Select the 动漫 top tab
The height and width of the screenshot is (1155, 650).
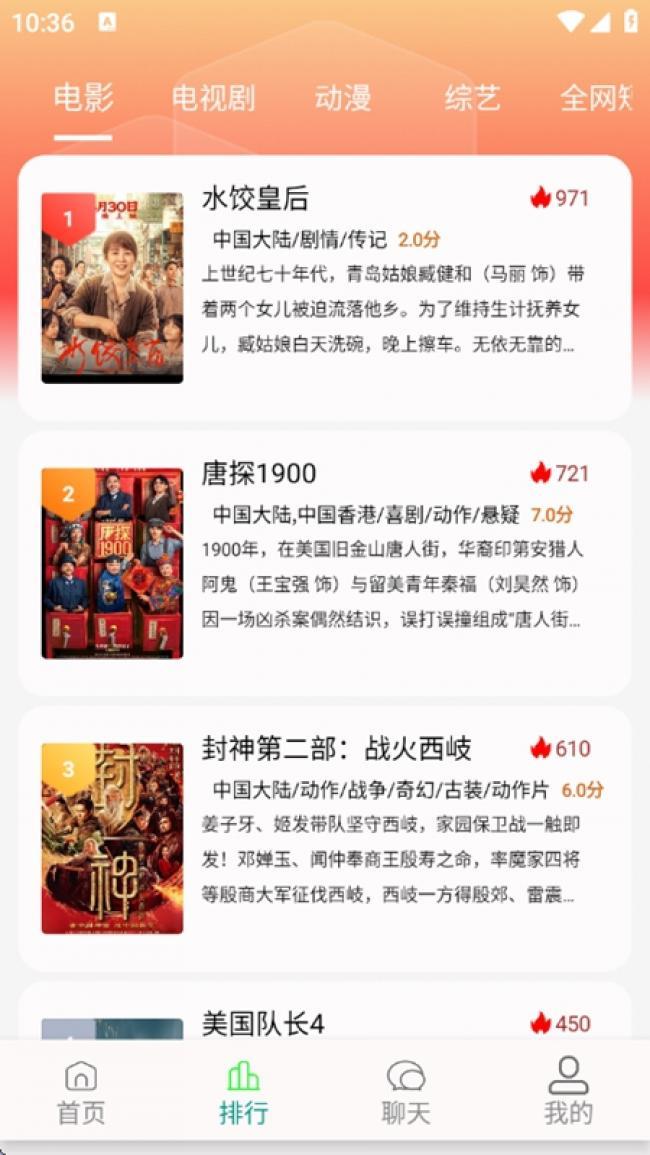[x=343, y=97]
